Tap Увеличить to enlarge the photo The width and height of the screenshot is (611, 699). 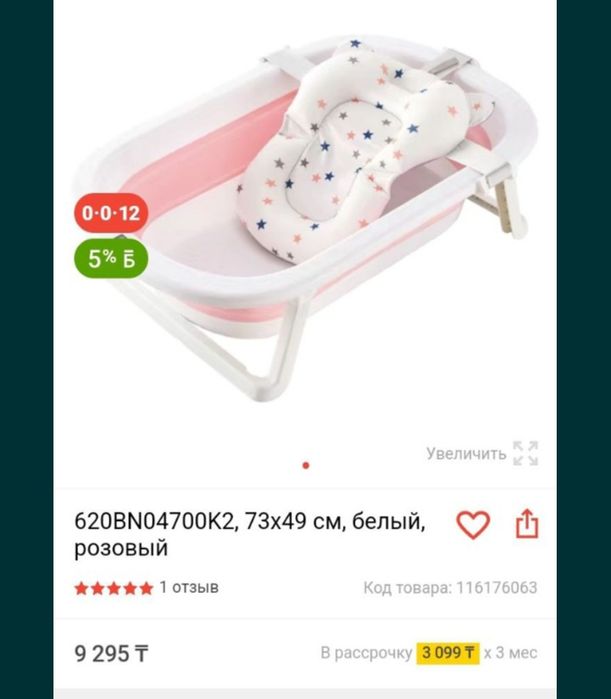tap(482, 453)
